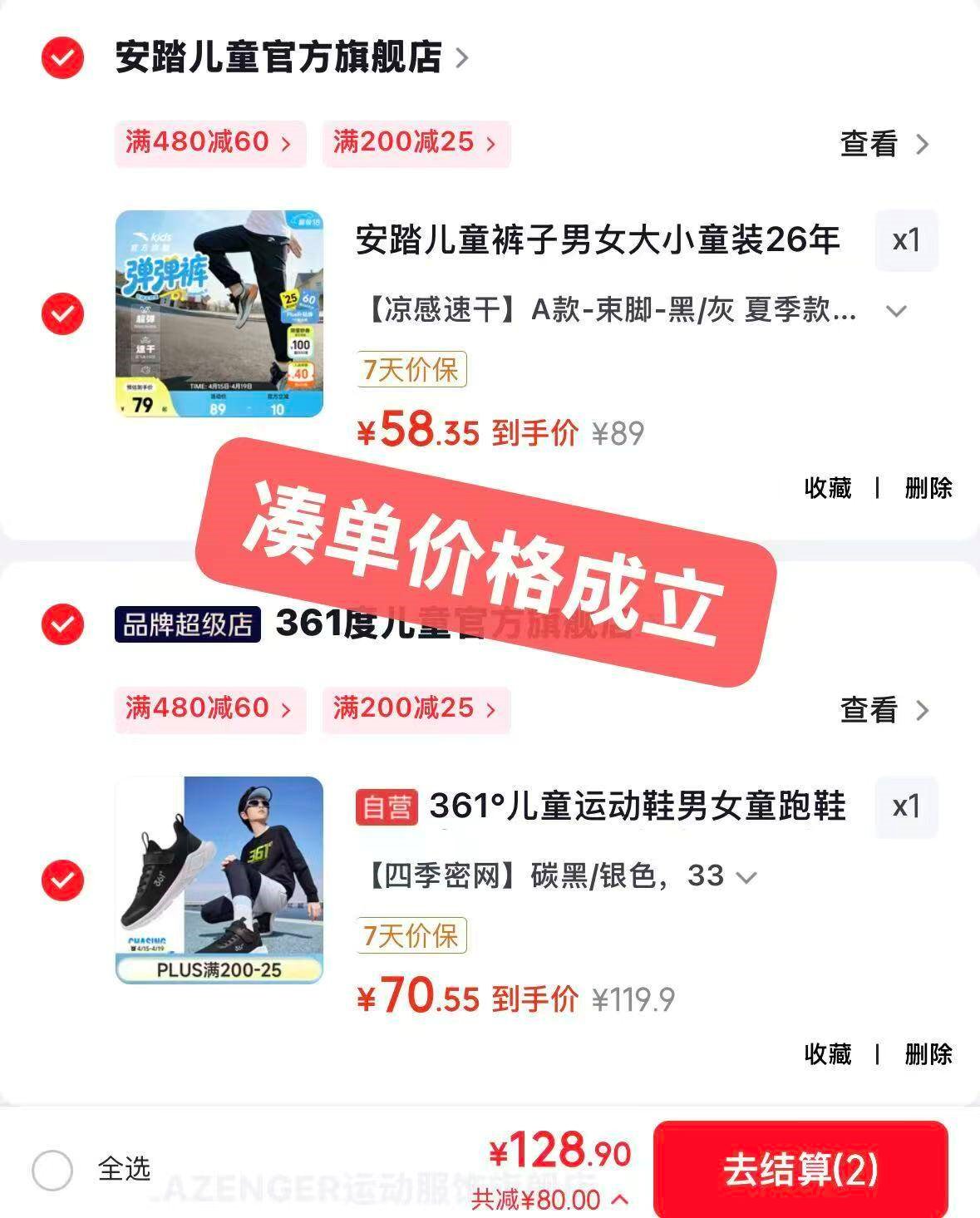980x1218 pixels.
Task: Open 查看 promotions for the 361度 store
Action: [884, 711]
